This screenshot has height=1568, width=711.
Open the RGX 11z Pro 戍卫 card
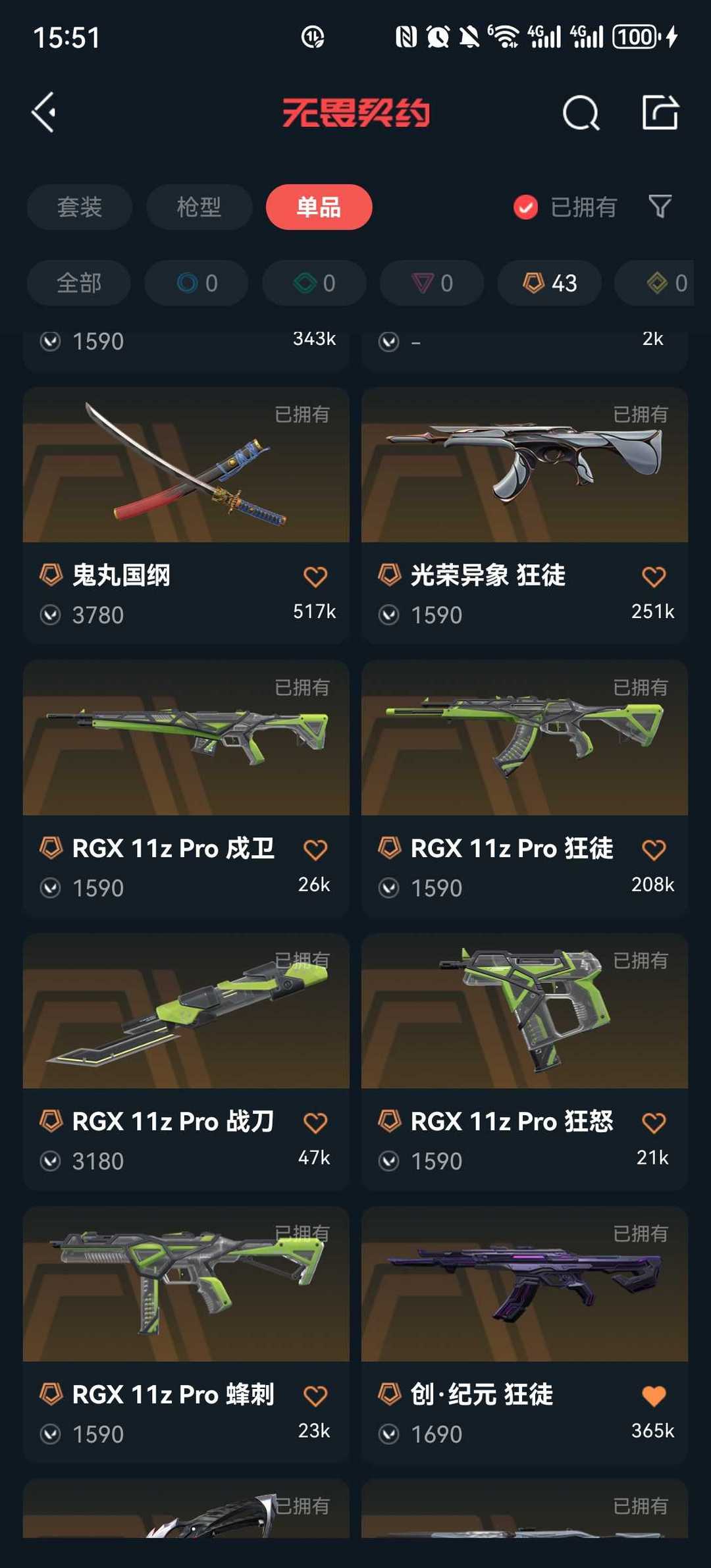186,788
